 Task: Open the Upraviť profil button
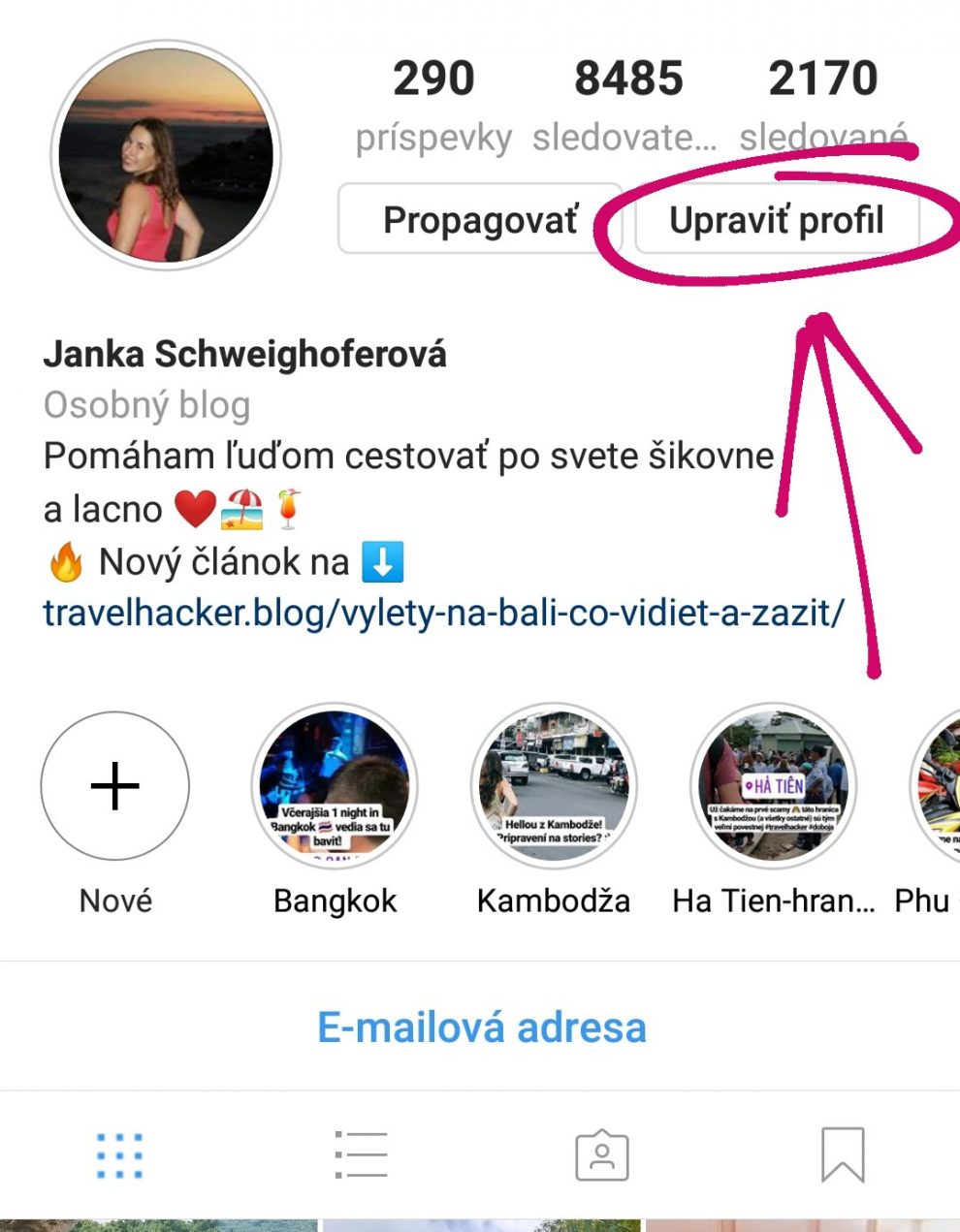tap(776, 220)
